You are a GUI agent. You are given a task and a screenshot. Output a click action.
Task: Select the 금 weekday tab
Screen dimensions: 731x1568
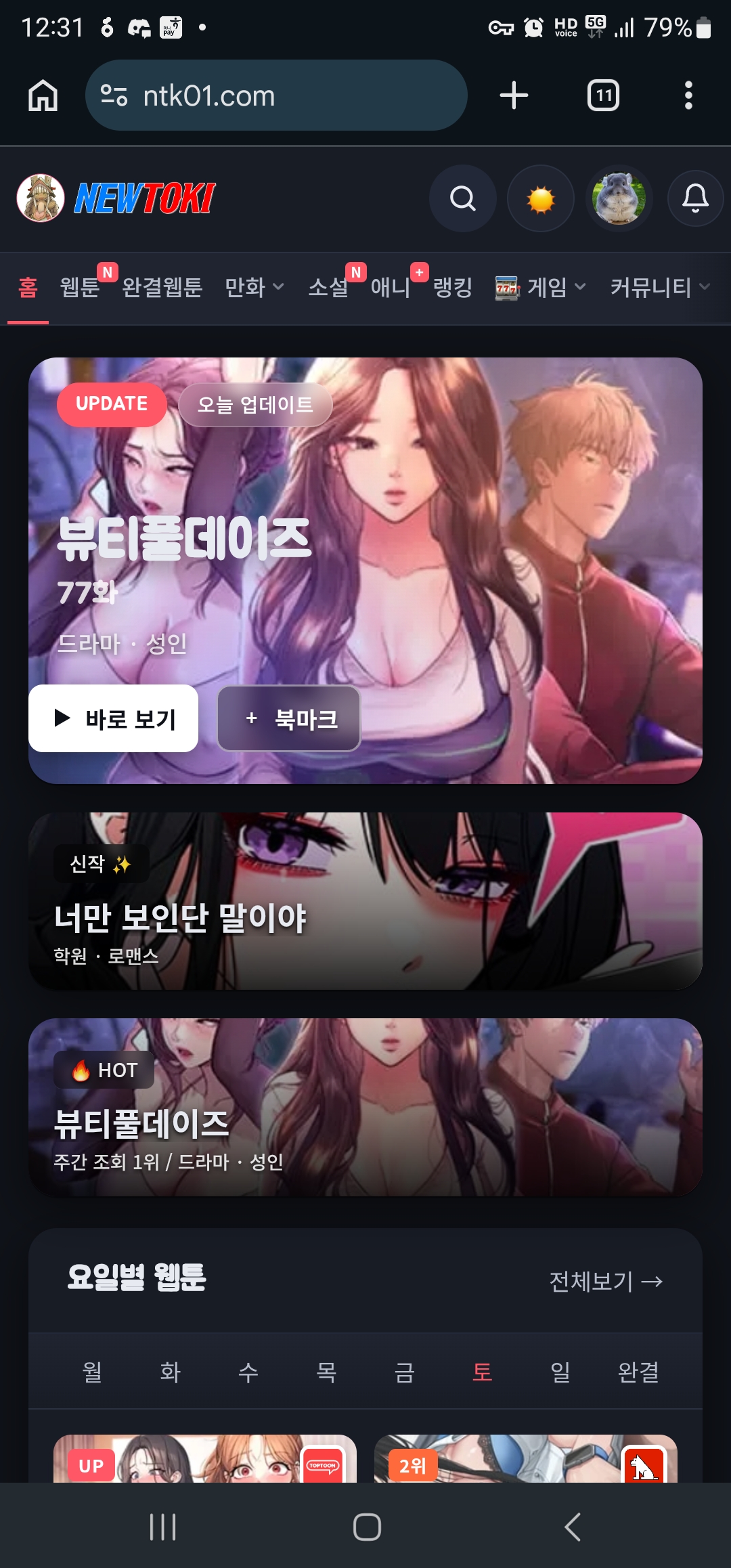coord(405,1372)
